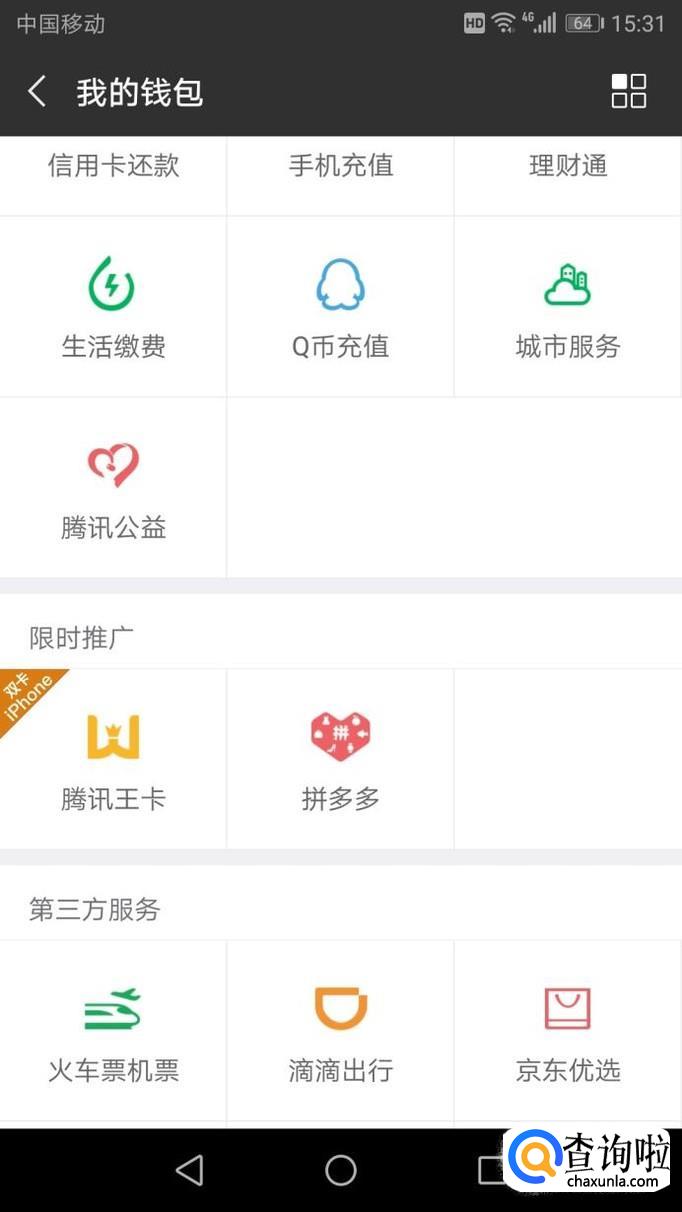Image resolution: width=682 pixels, height=1212 pixels.
Task: Tap the system back button
Action: (x=189, y=1170)
